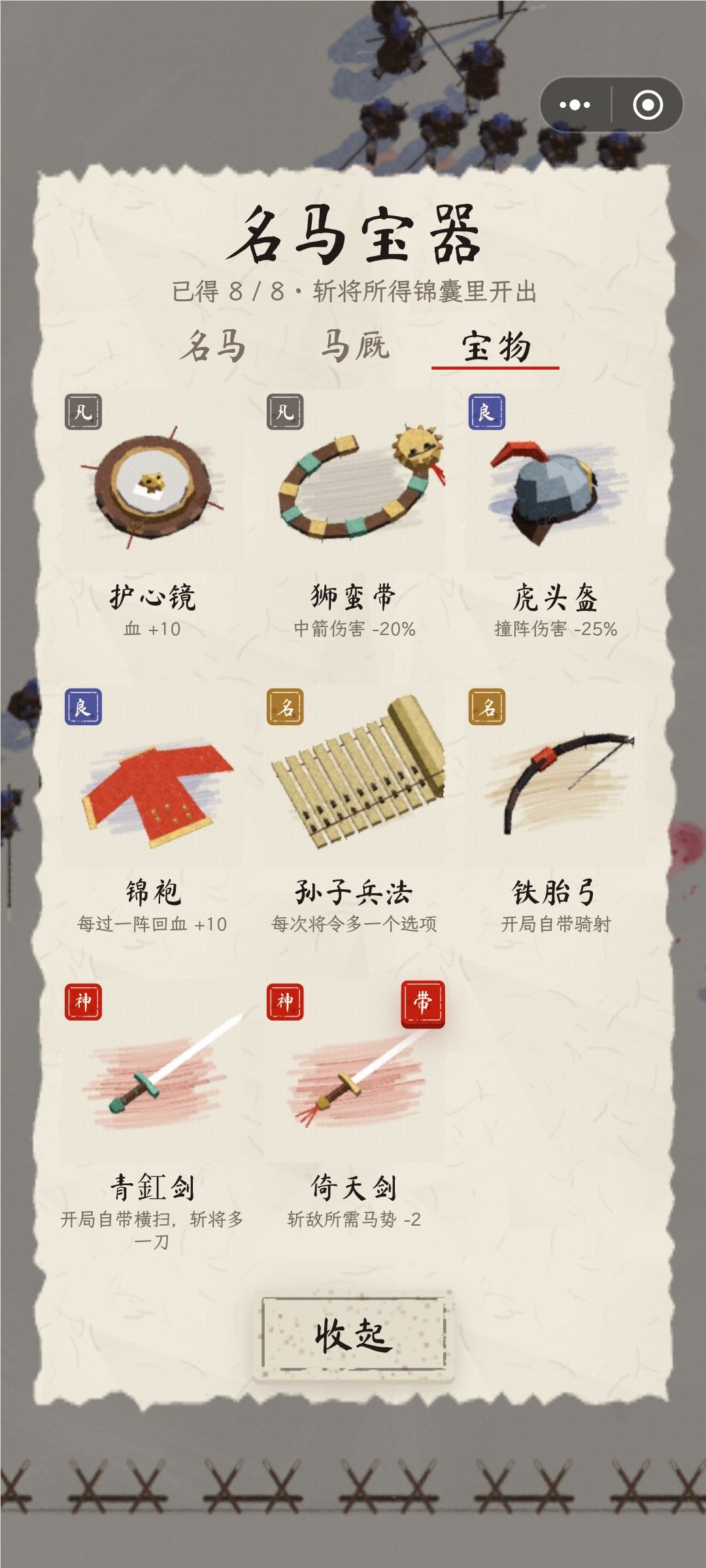Select the 护心镜 treasure card
This screenshot has width=706, height=1568.
[x=152, y=516]
